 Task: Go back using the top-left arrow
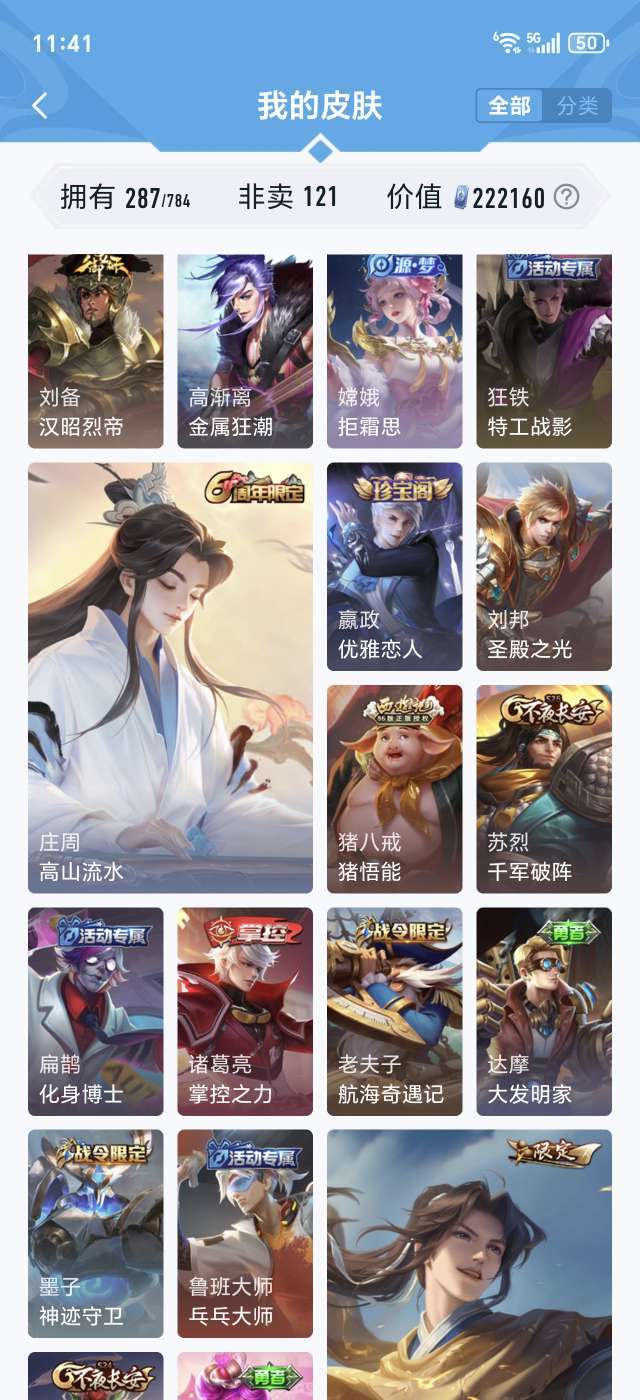click(x=40, y=106)
